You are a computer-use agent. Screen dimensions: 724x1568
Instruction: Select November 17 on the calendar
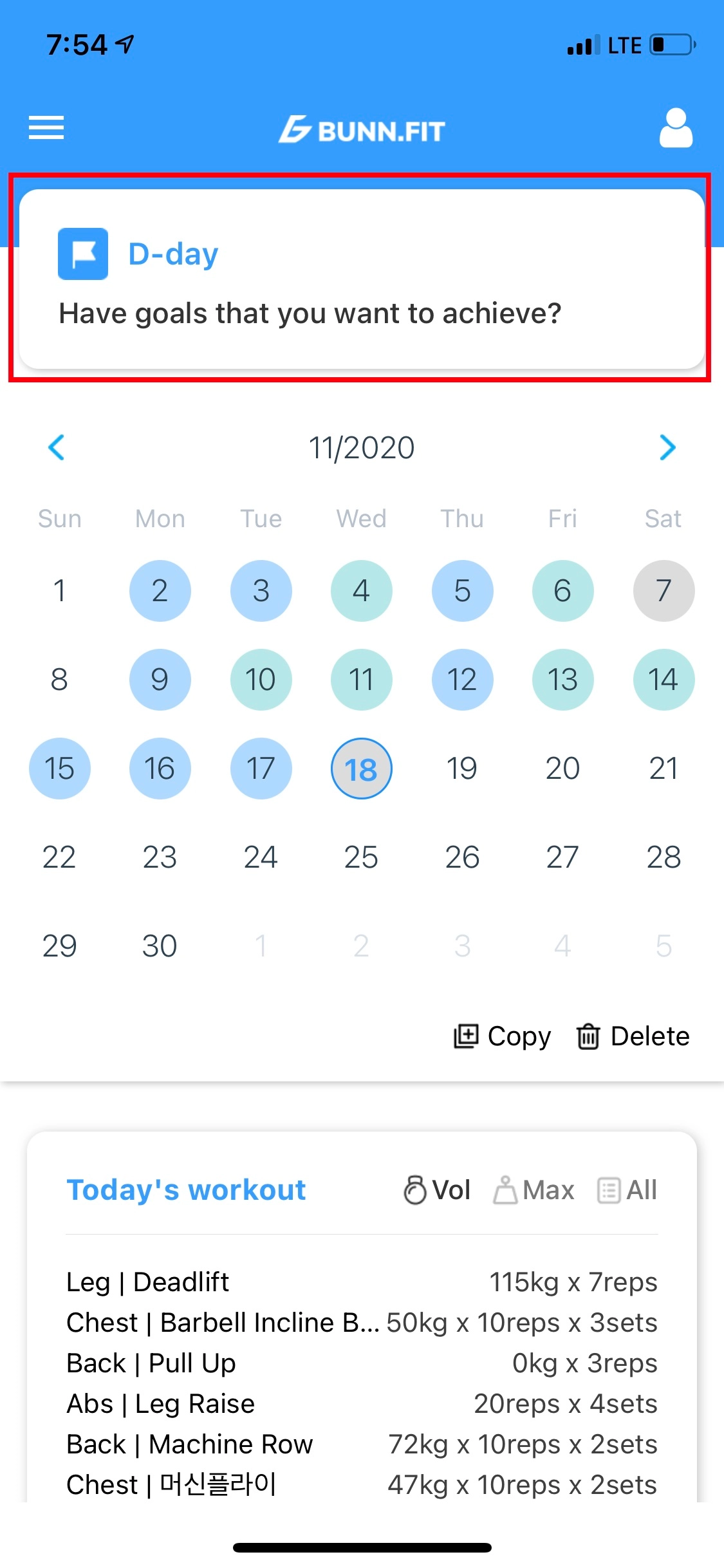click(261, 769)
